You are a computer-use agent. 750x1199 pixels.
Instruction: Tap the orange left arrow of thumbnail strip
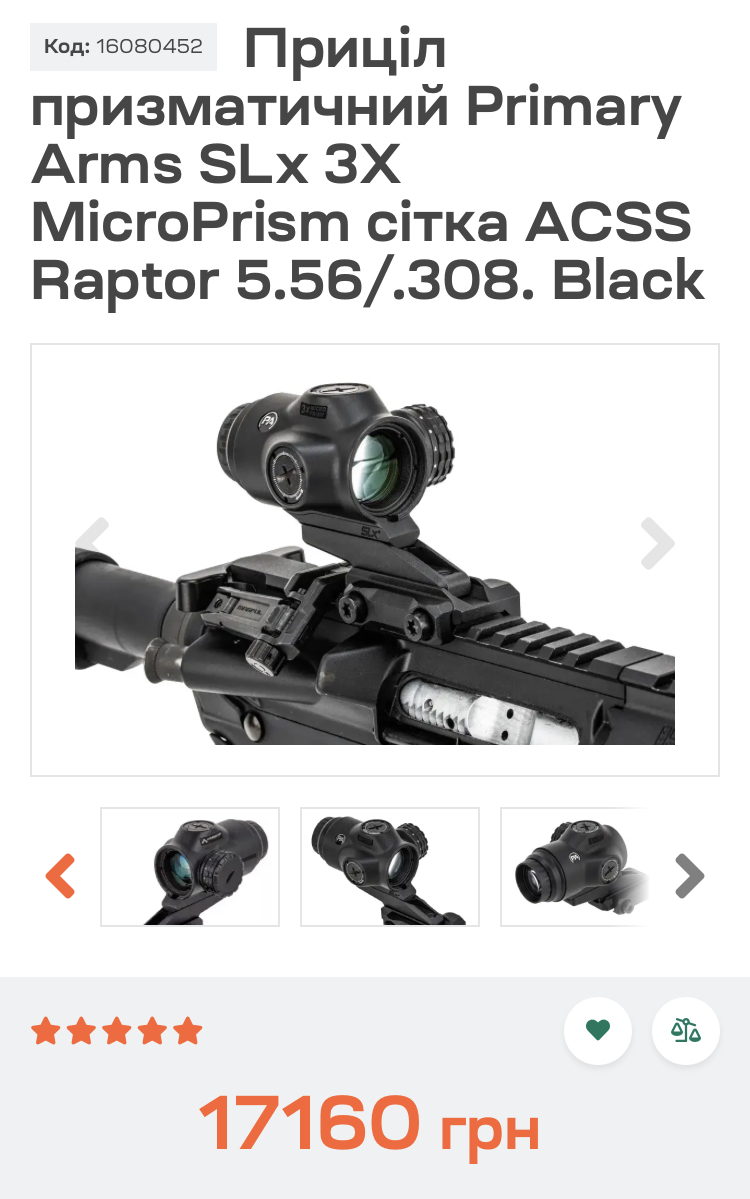61,876
